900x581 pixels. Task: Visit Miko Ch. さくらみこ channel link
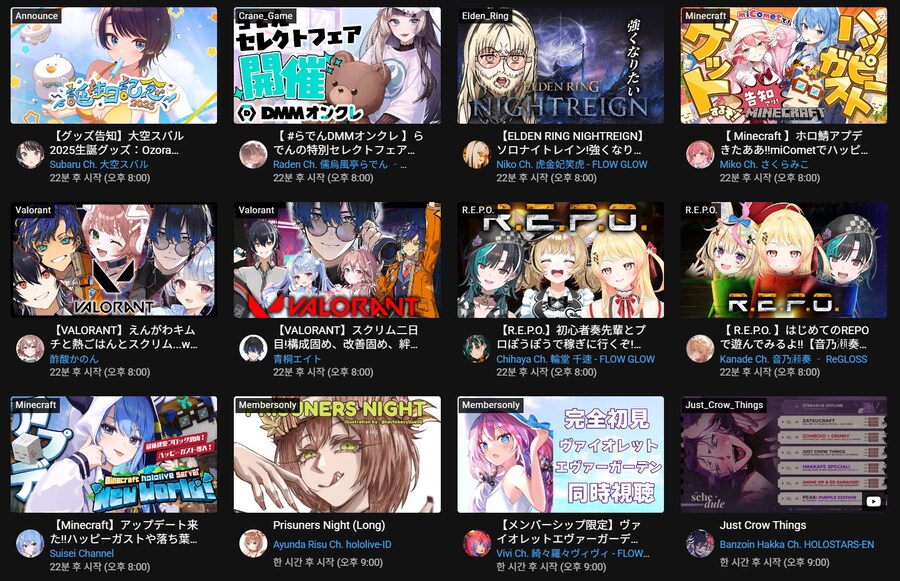pyautogui.click(x=752, y=164)
